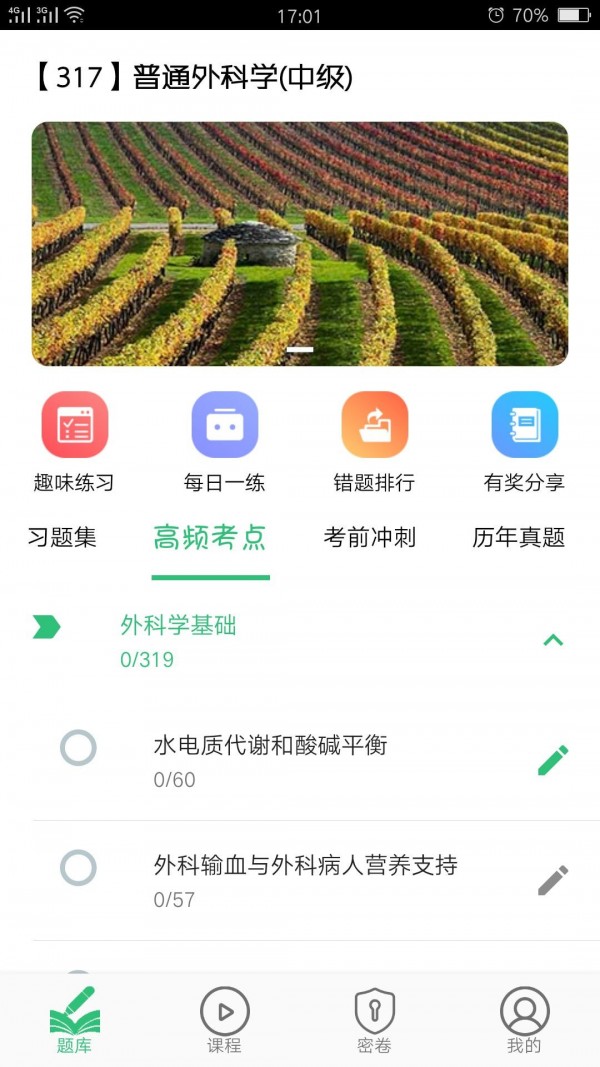Tap pencil icon for 外科输血与外科病人营养支持

click(553, 880)
